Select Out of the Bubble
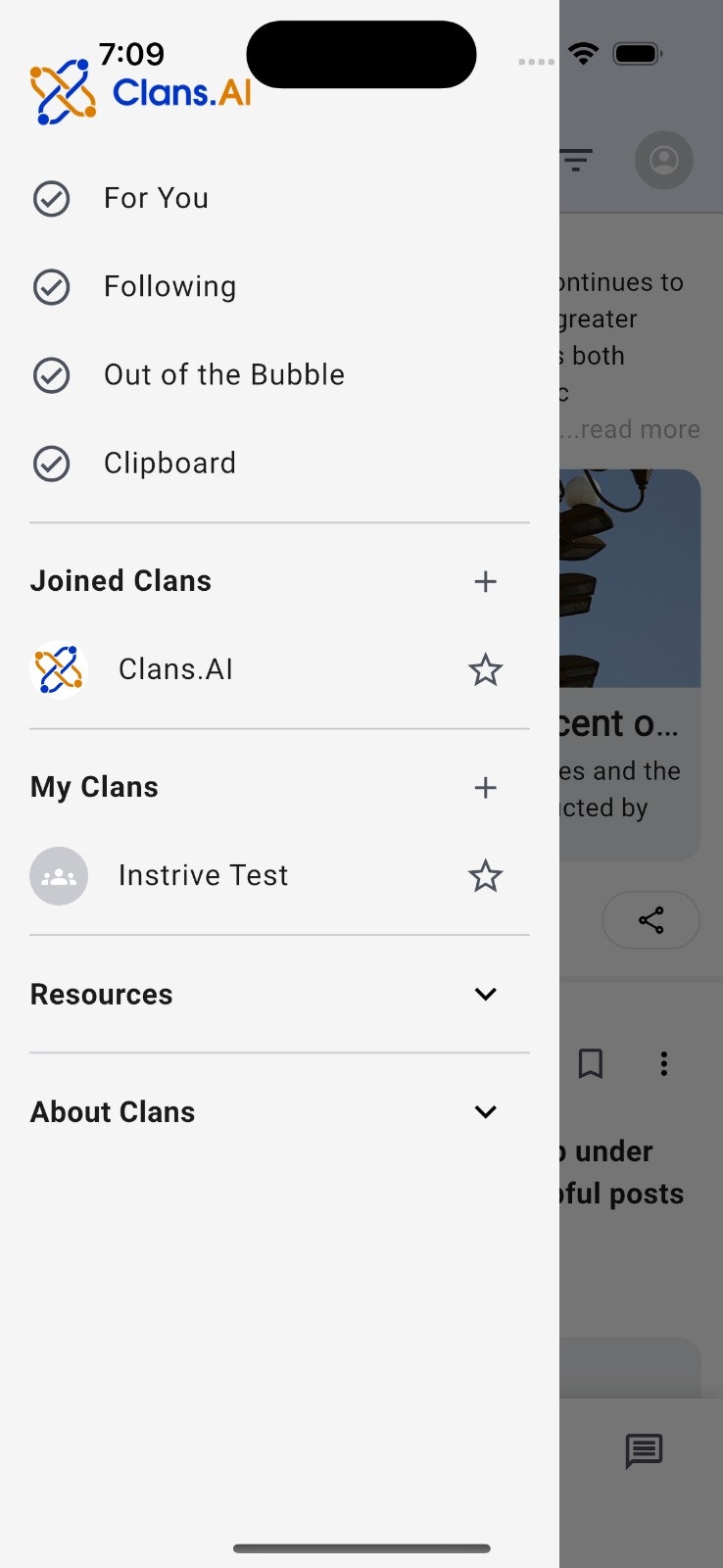 (223, 374)
